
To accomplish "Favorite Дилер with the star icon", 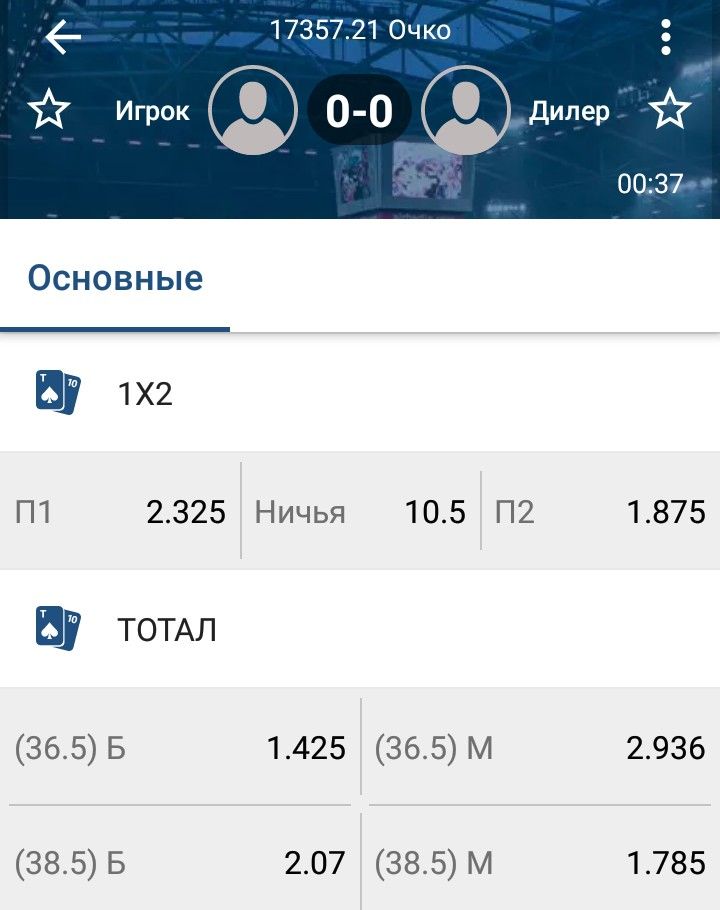I will (670, 110).
